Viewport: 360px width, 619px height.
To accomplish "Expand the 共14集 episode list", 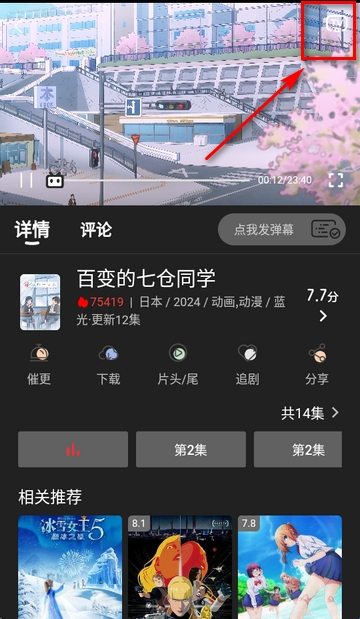I will click(310, 413).
